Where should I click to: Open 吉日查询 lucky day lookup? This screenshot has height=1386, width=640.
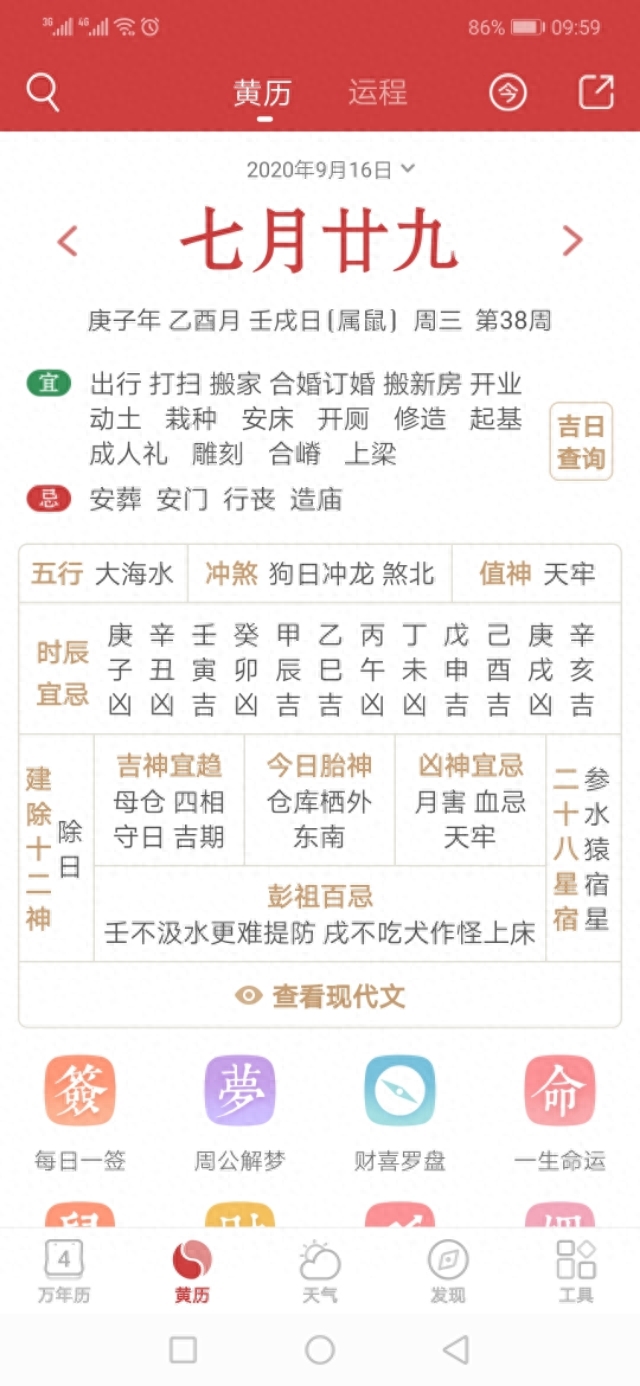click(581, 442)
